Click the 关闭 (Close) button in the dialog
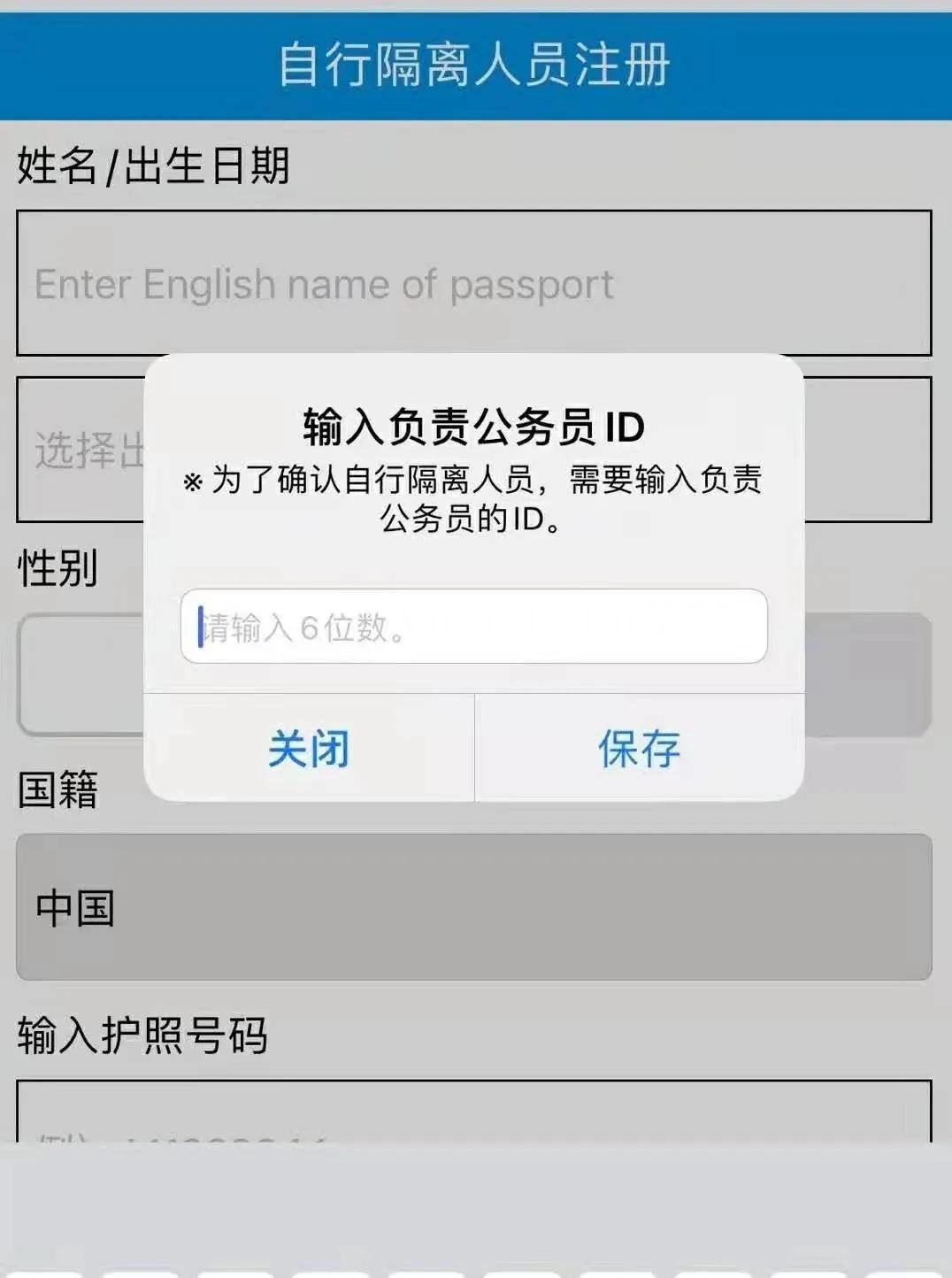The image size is (952, 1278). click(310, 750)
